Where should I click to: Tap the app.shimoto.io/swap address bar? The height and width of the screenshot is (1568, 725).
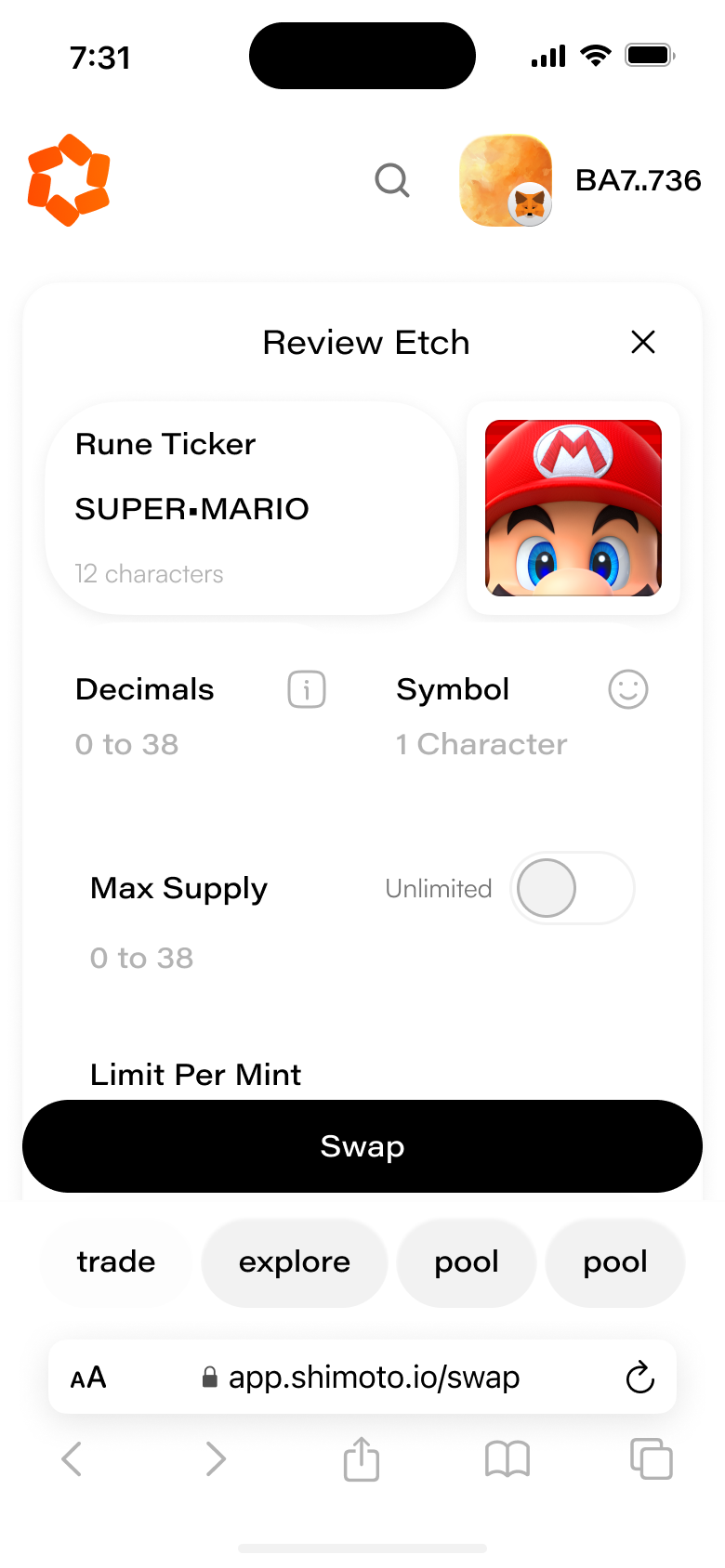(362, 1377)
